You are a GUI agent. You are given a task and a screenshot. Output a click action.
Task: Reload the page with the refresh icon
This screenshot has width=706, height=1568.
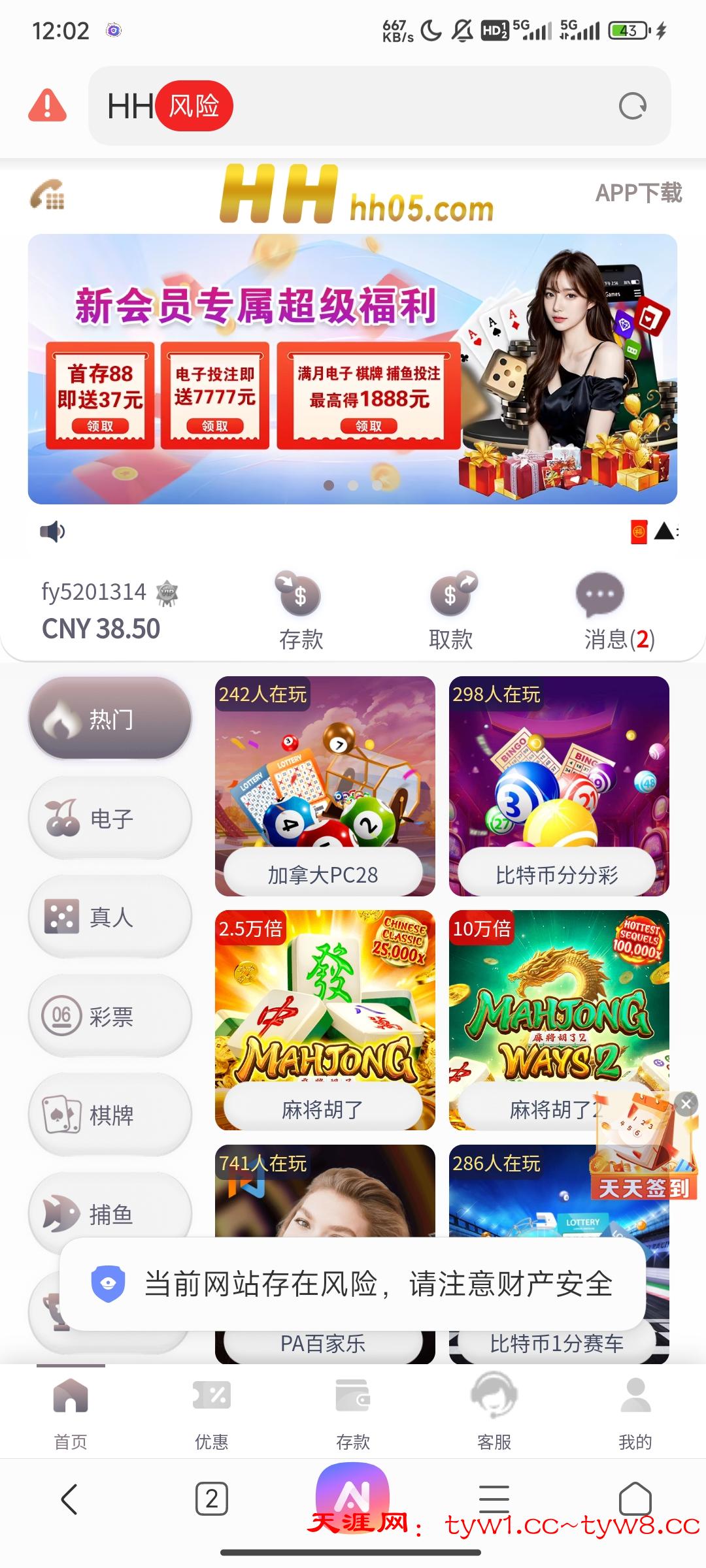632,106
